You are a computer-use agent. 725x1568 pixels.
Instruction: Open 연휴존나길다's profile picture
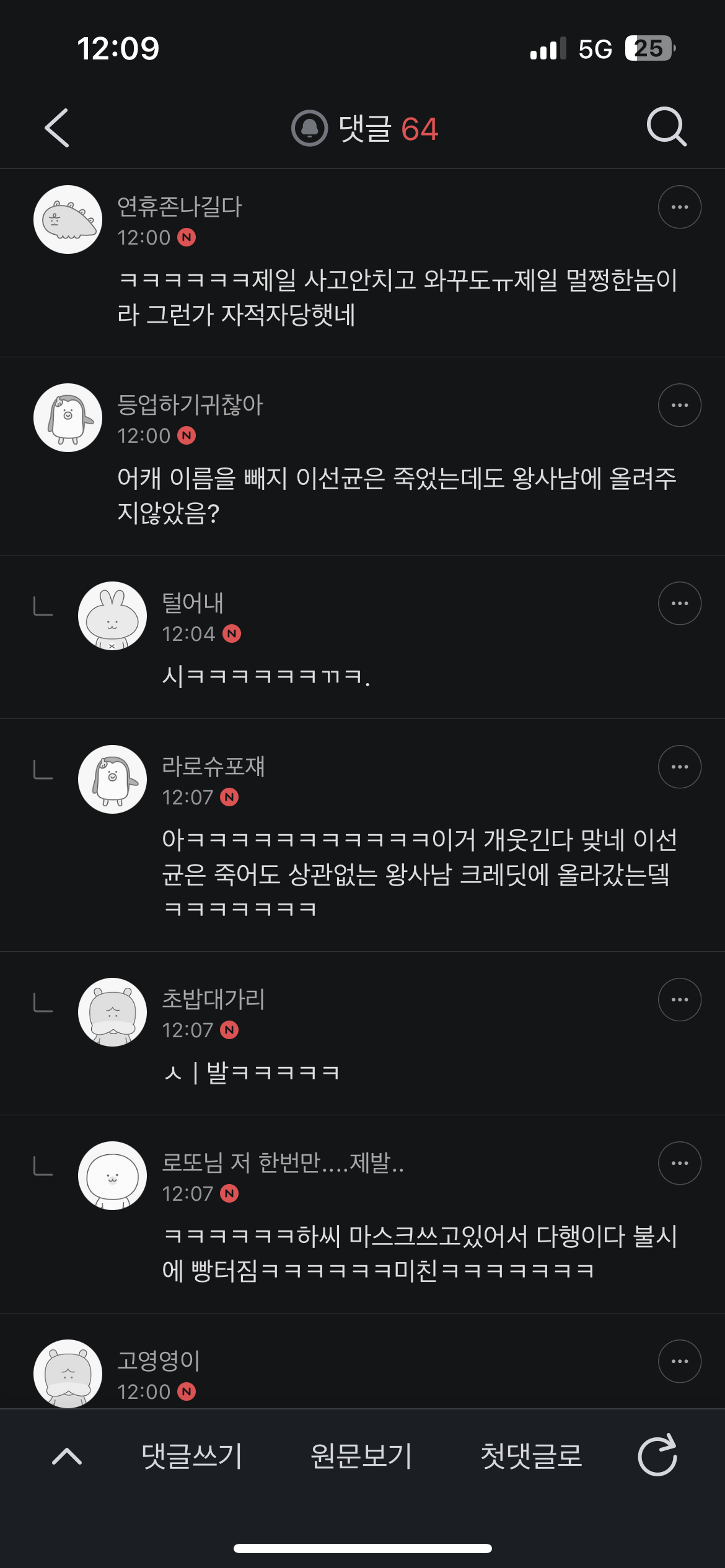68,219
